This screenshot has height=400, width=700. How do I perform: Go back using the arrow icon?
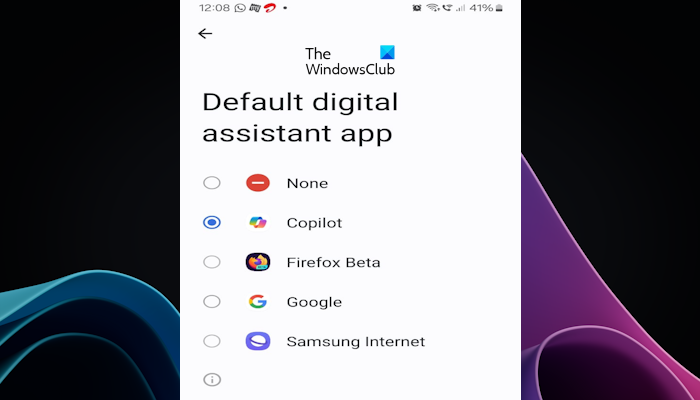coord(205,33)
